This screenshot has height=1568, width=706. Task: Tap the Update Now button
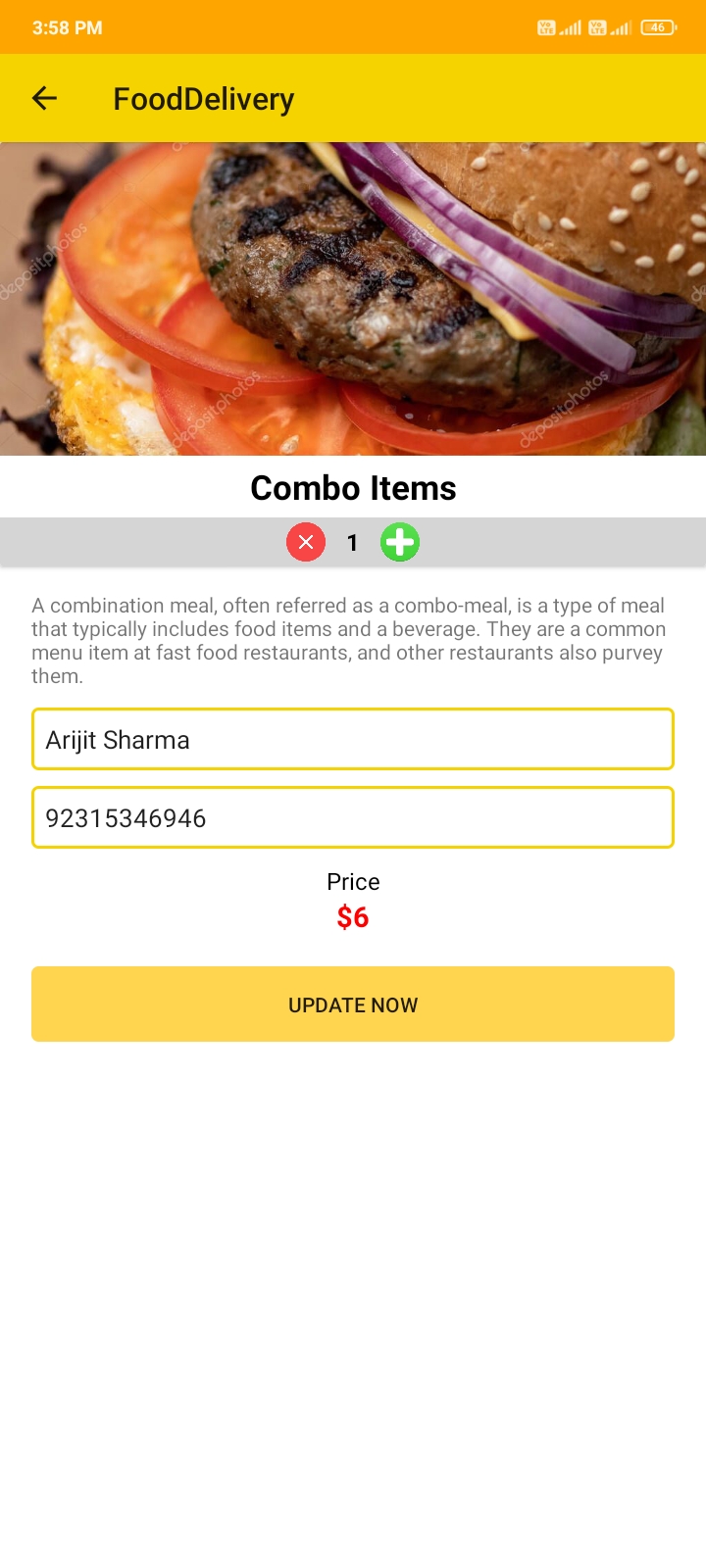click(x=353, y=1004)
